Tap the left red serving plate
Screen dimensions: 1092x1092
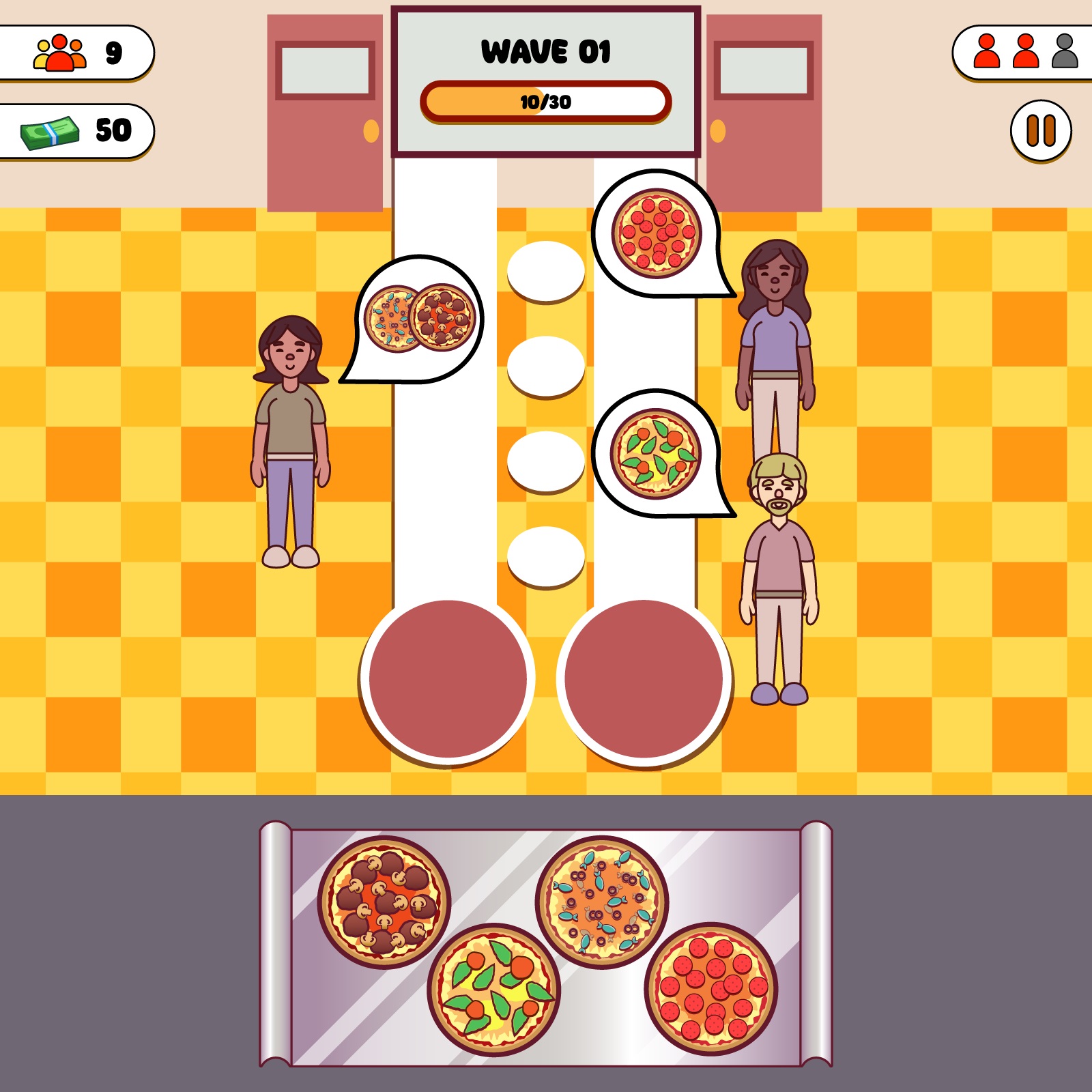pos(448,678)
